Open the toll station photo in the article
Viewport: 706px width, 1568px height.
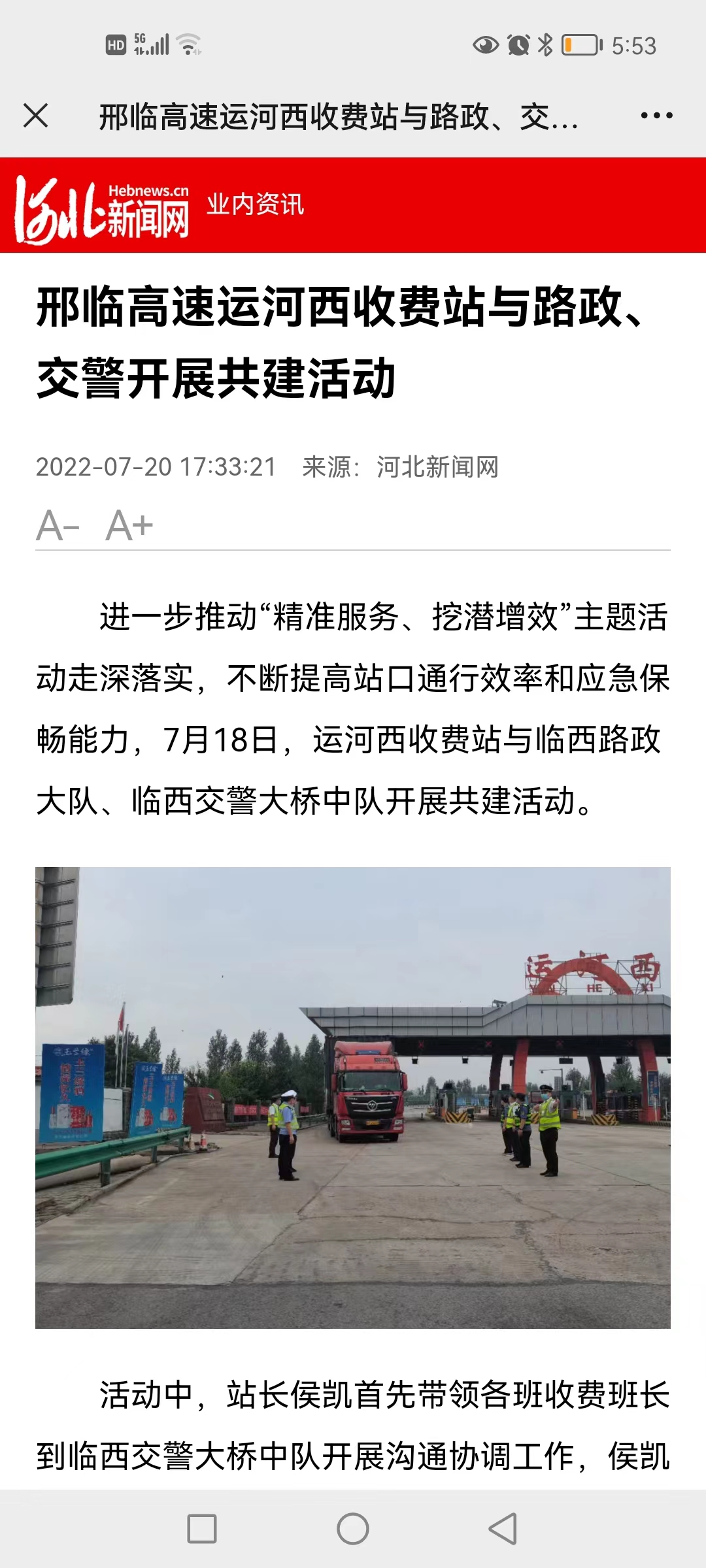tap(353, 1098)
